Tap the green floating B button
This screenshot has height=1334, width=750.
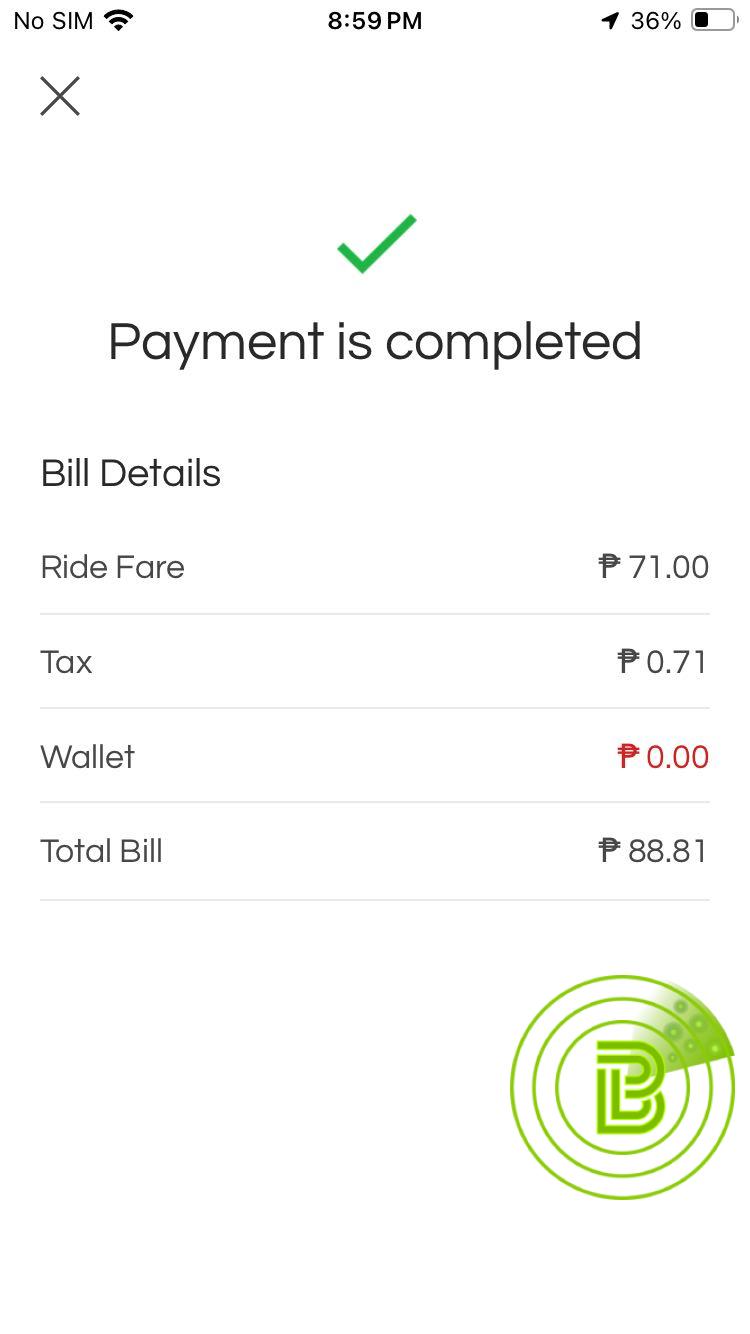[623, 1087]
